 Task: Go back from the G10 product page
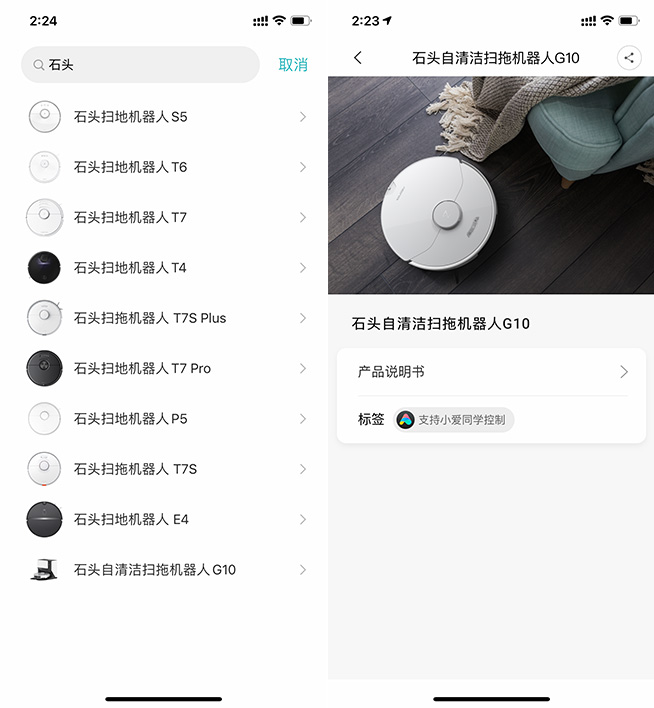[x=358, y=58]
